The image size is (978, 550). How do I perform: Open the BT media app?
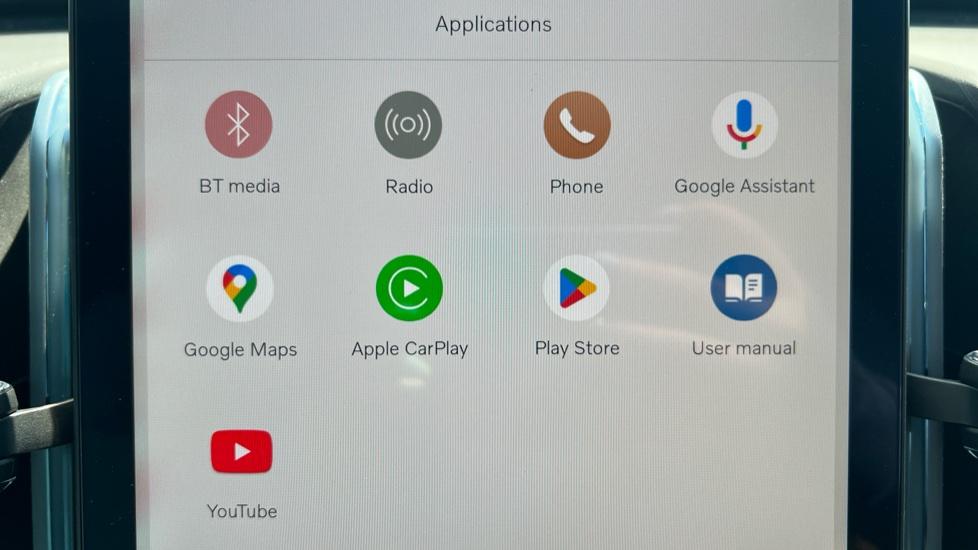238,125
